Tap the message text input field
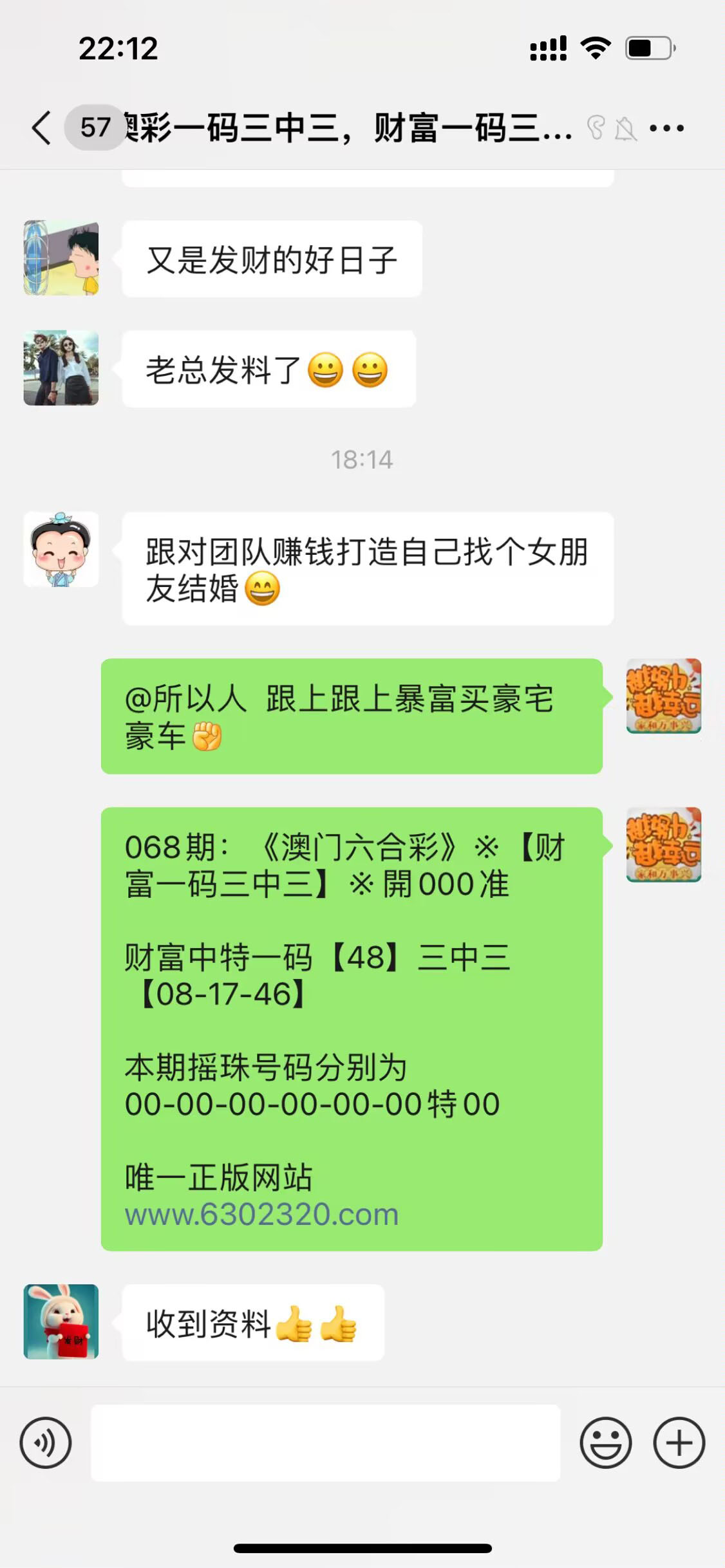The width and height of the screenshot is (725, 1568). click(325, 1442)
